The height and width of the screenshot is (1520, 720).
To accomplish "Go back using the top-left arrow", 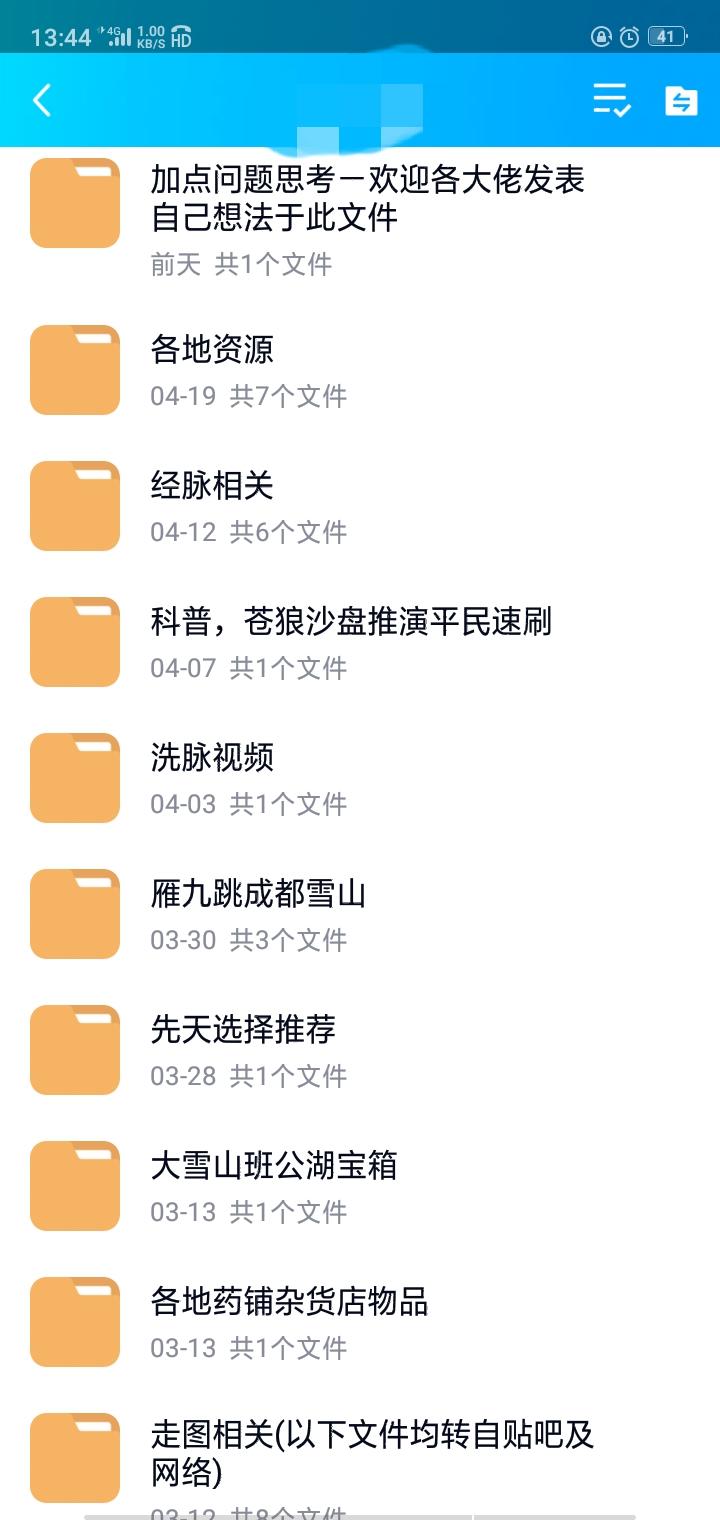I will point(42,100).
